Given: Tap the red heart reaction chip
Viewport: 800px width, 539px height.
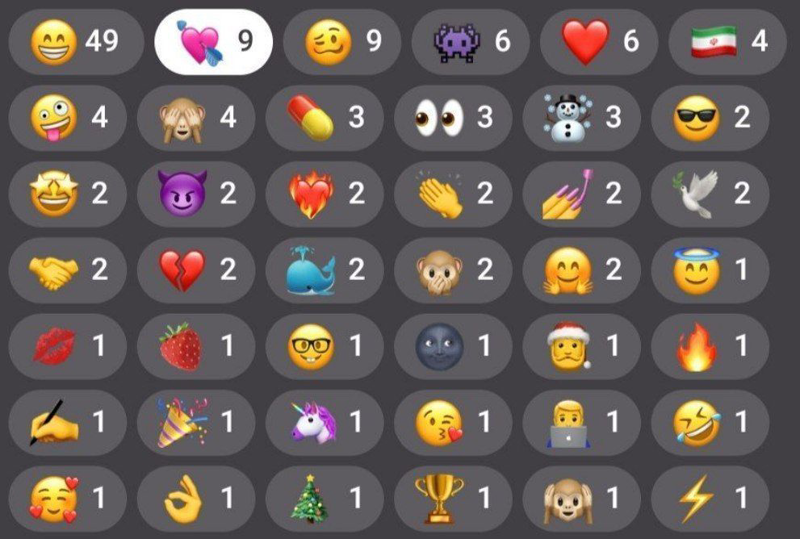Looking at the screenshot, I should 598,42.
